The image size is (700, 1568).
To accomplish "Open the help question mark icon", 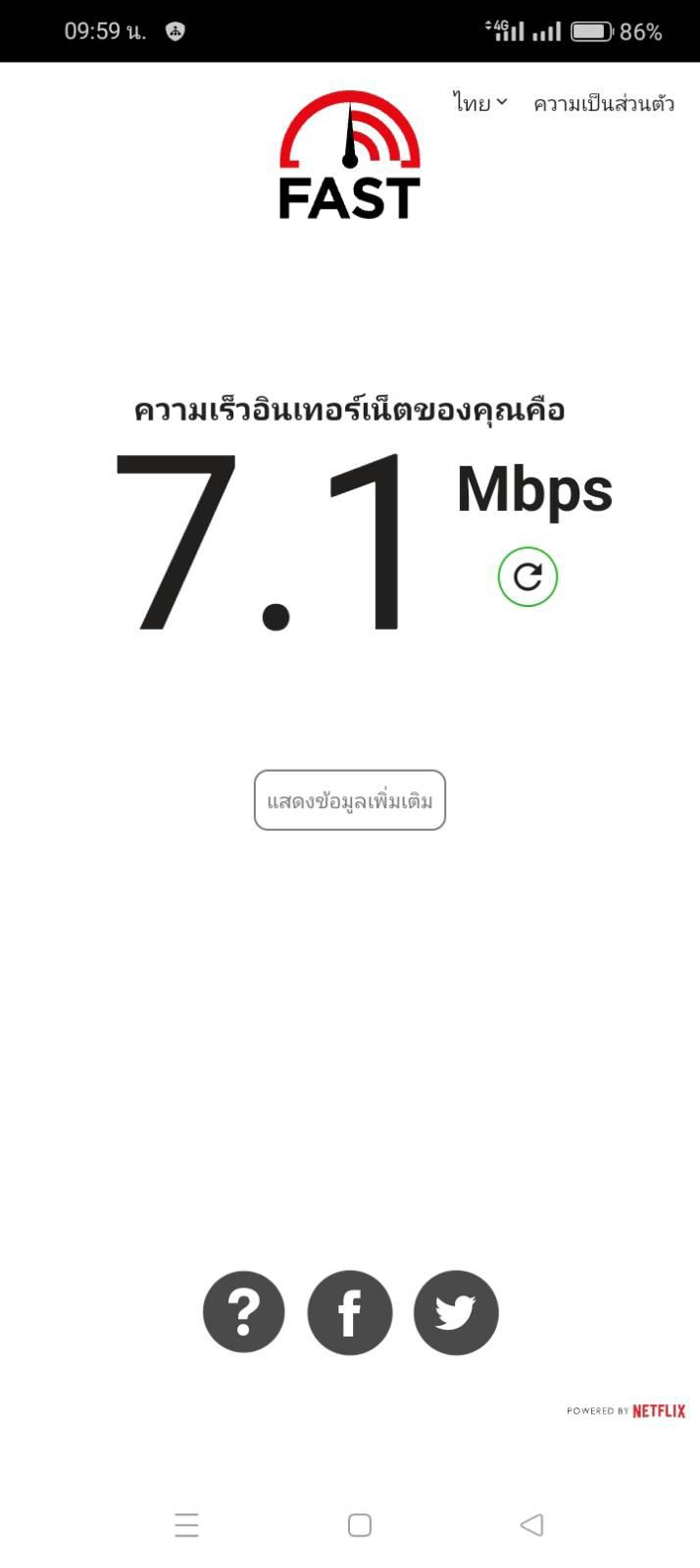I will tap(244, 1312).
